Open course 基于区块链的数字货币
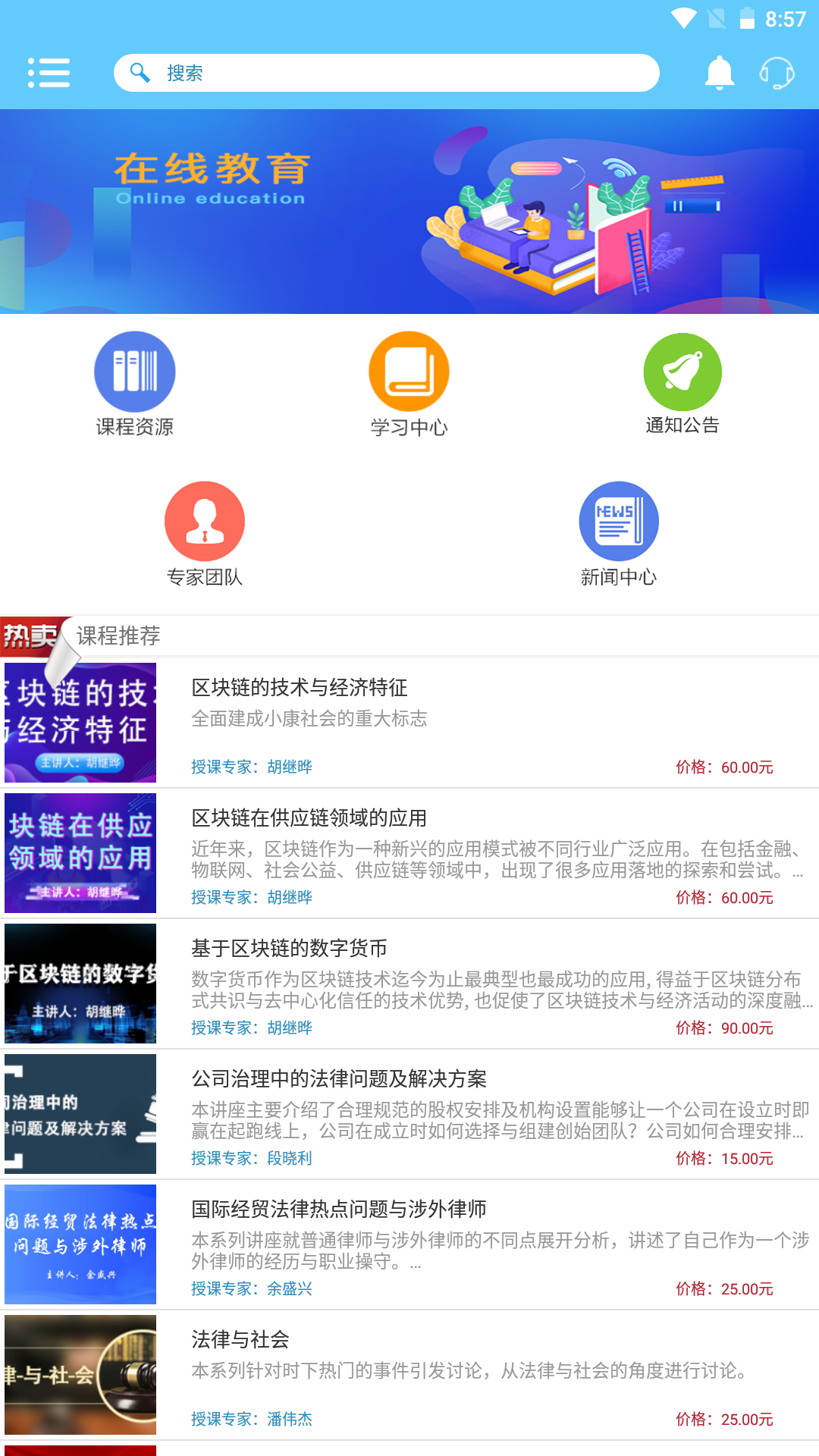The image size is (819, 1456). 290,949
